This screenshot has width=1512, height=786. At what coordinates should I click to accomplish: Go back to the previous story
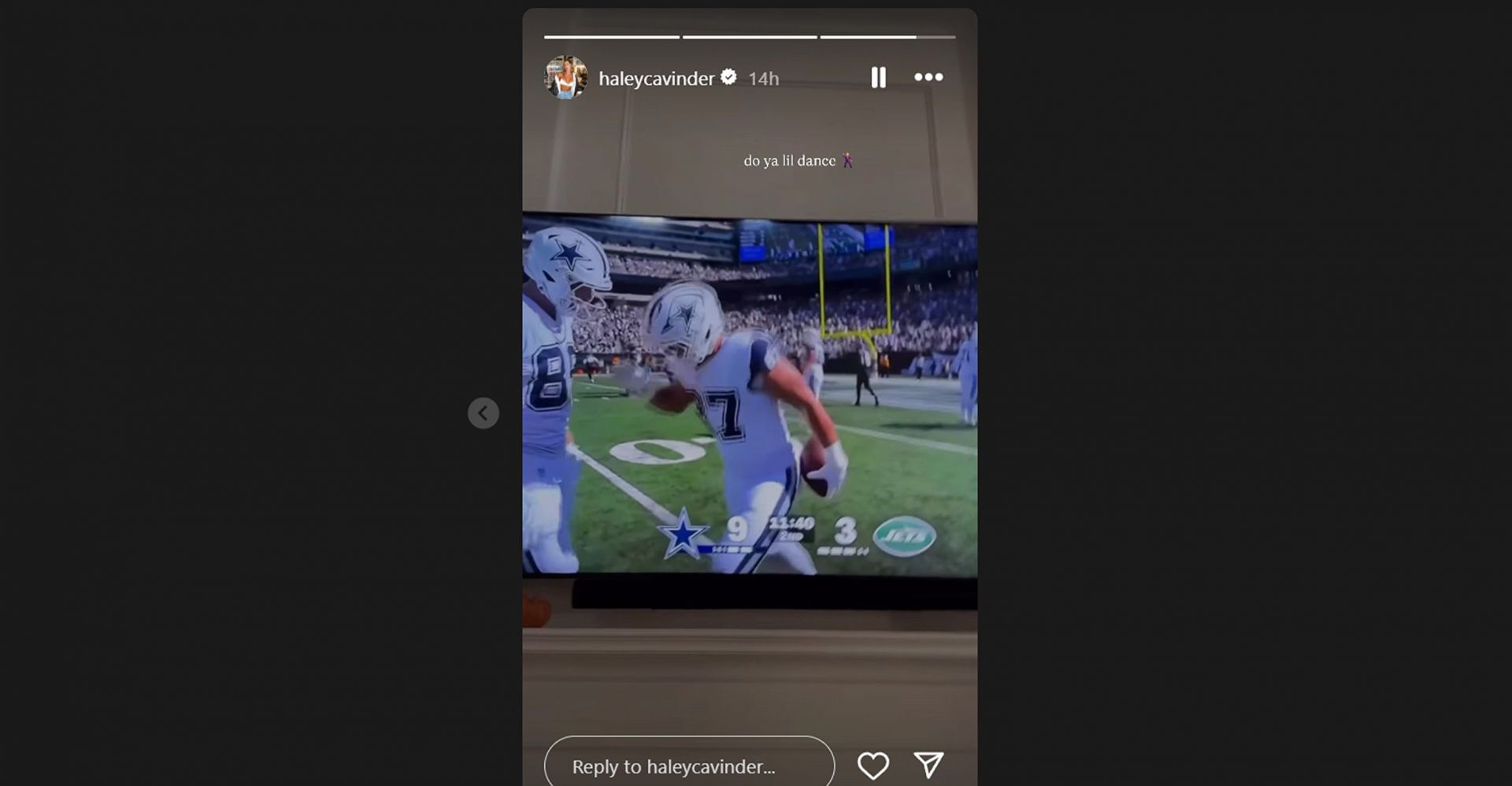click(483, 413)
